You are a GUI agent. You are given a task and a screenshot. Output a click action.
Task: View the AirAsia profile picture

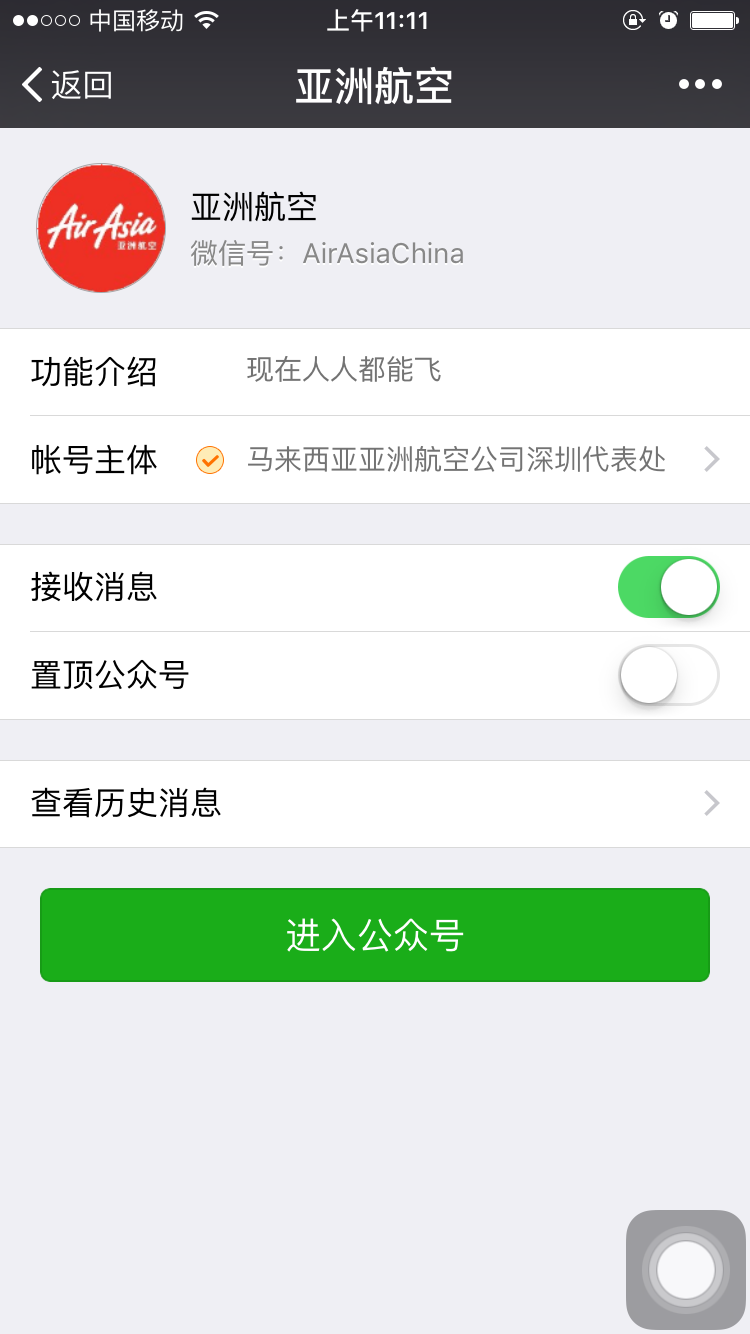(101, 228)
